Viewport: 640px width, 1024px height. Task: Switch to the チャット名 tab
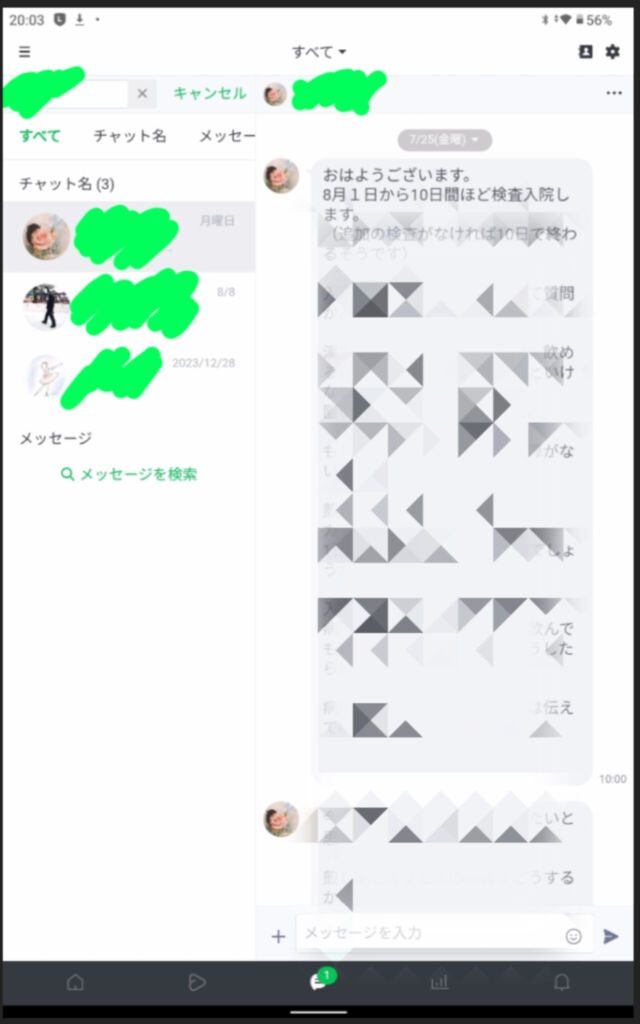(130, 135)
